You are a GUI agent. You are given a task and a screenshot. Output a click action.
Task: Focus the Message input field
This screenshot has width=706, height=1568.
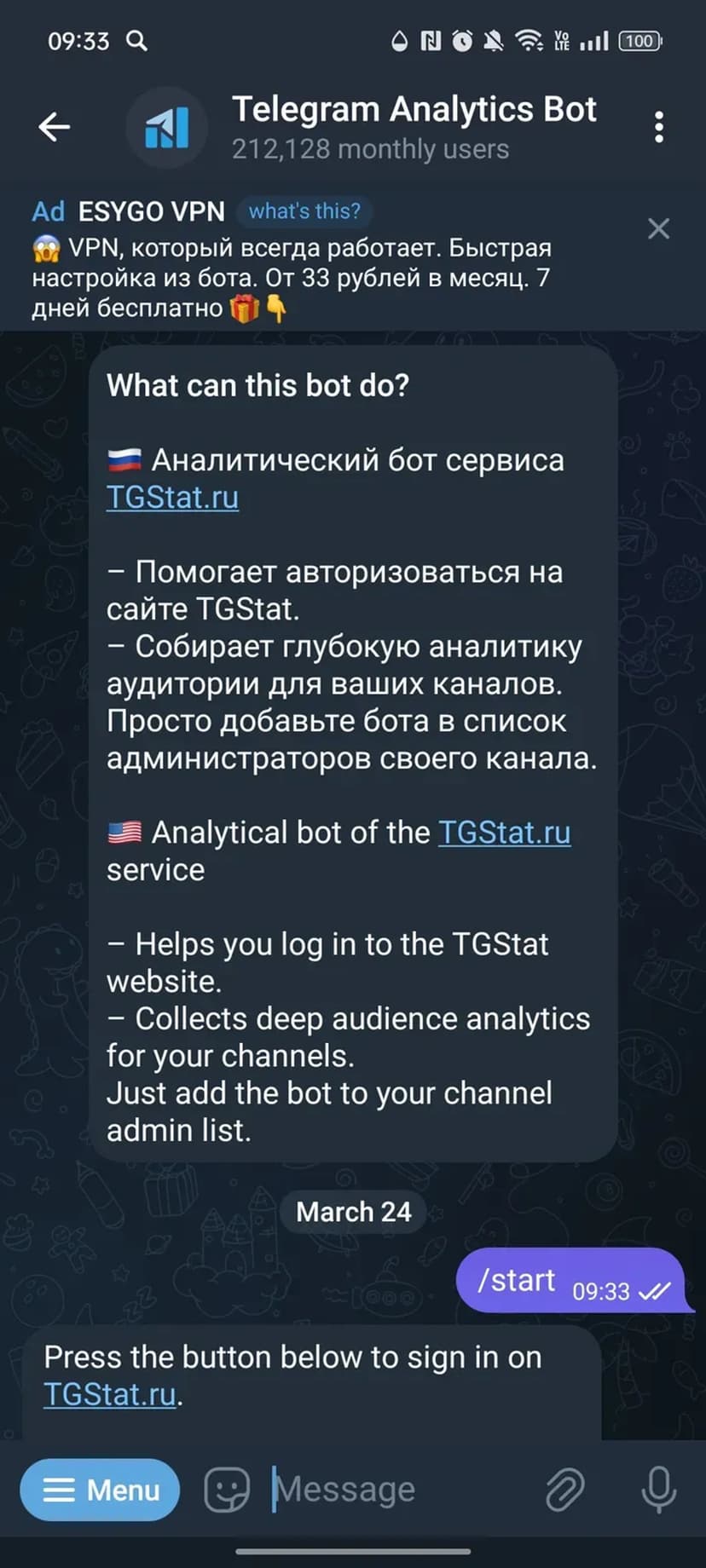coord(392,1490)
